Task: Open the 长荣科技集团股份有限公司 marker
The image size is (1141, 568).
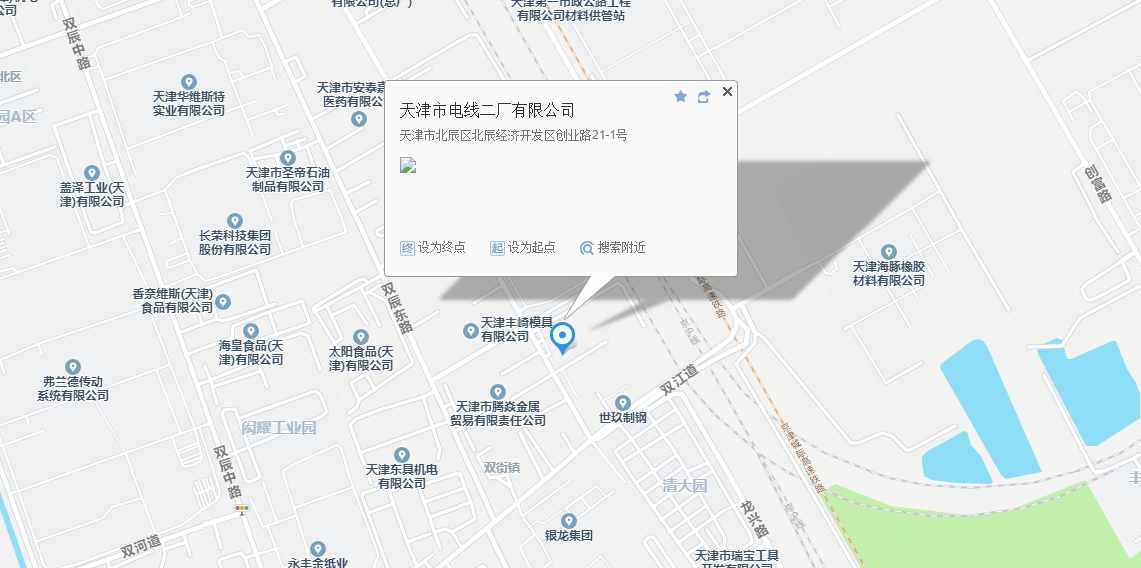Action: tap(235, 220)
